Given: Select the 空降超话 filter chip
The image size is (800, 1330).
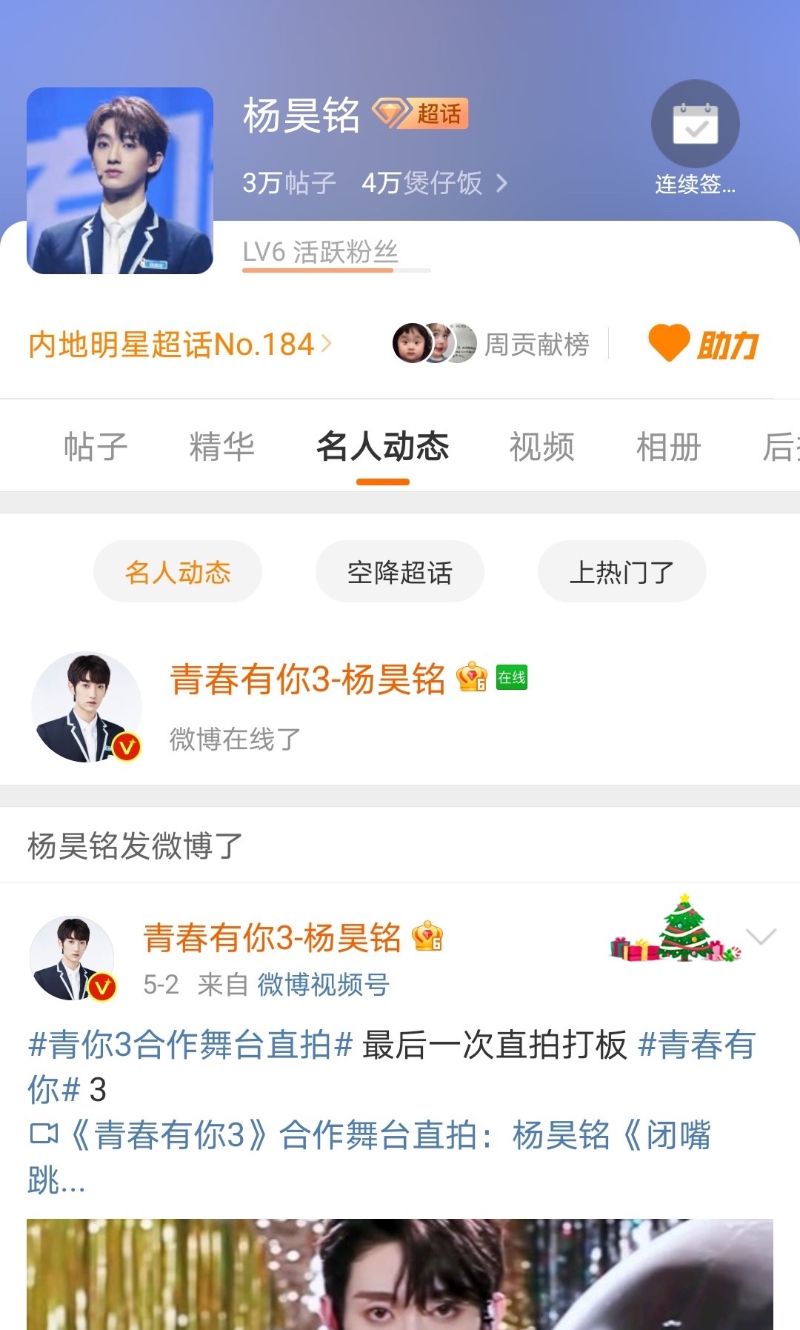Looking at the screenshot, I should (x=400, y=572).
